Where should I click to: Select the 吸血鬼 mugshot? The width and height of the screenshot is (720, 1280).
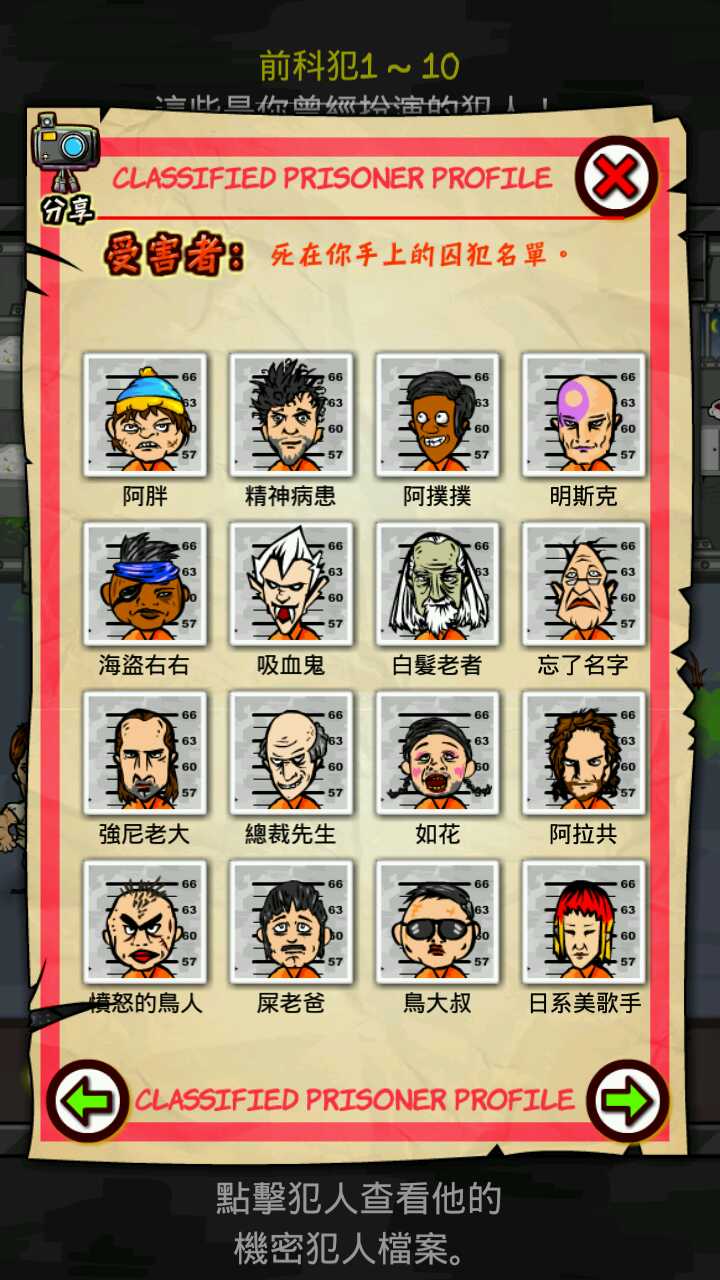(x=291, y=584)
